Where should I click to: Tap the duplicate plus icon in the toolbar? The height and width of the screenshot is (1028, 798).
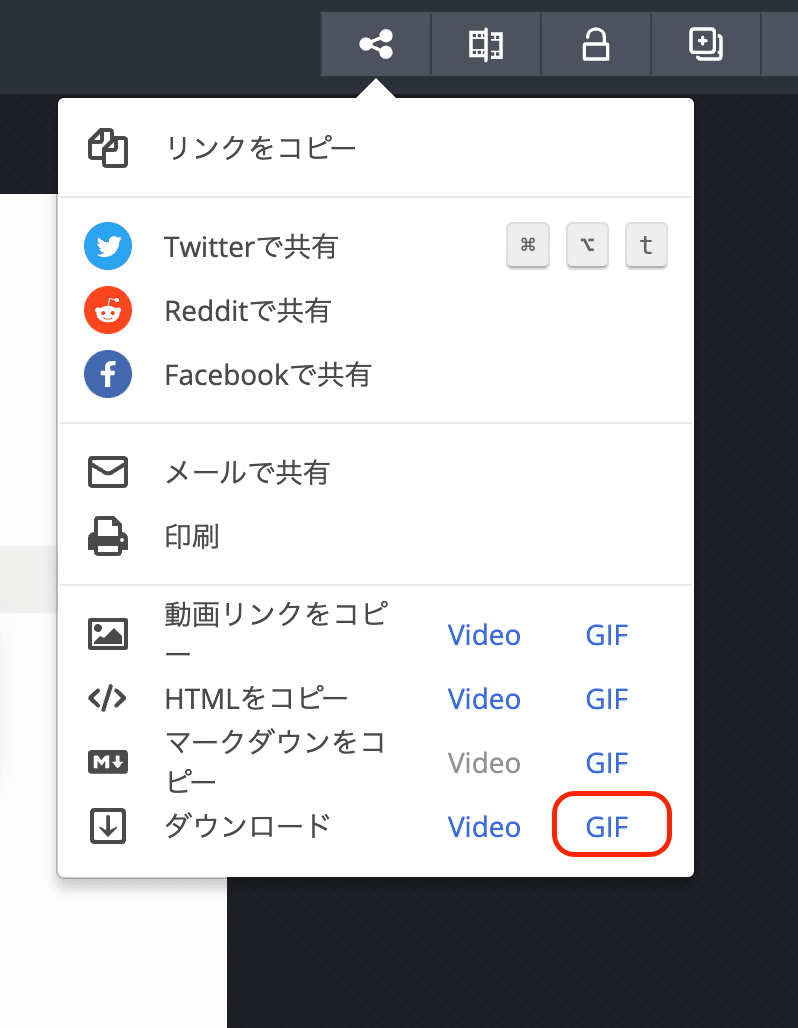click(x=706, y=44)
